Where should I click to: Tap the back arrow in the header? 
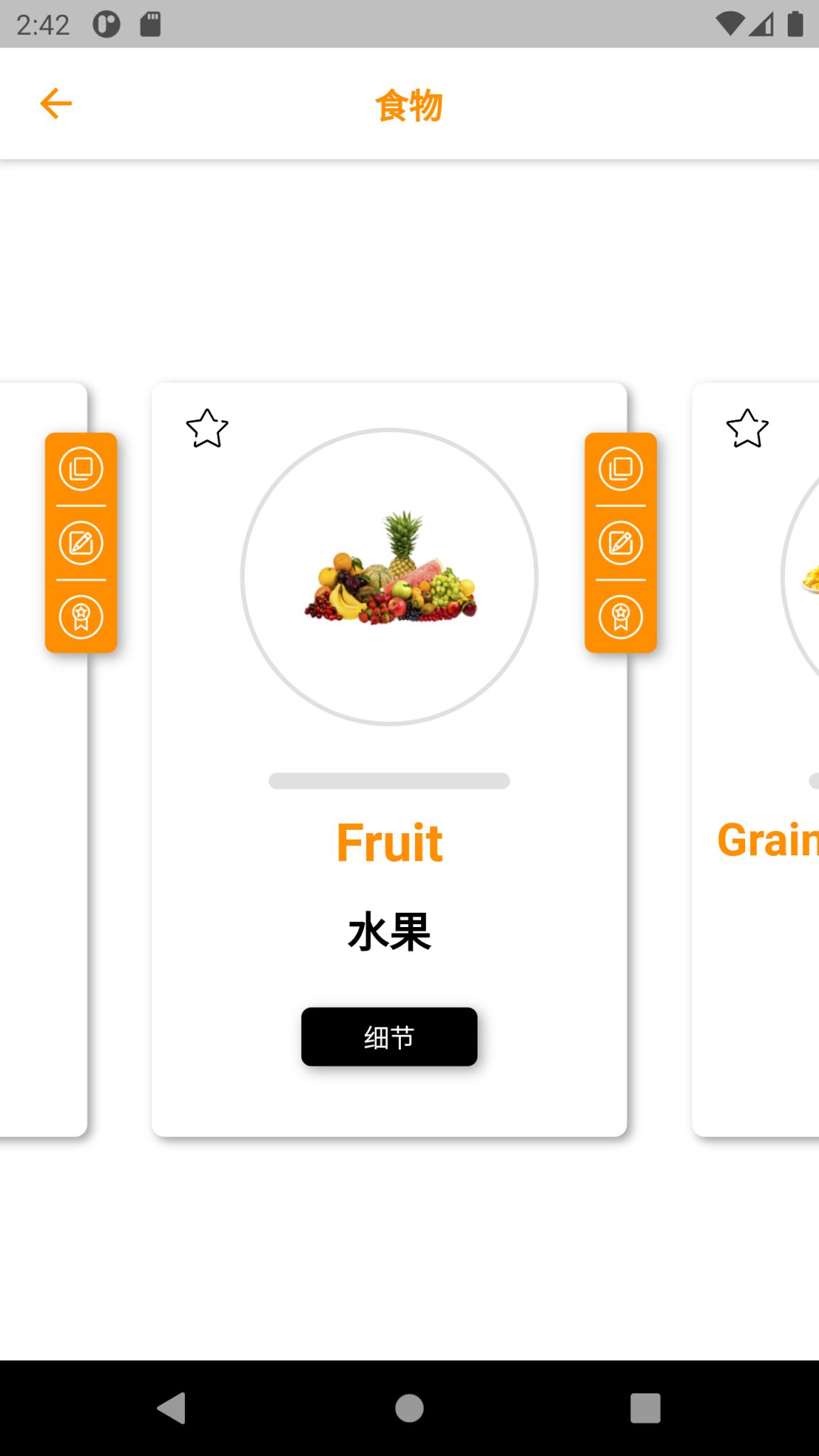[x=55, y=103]
